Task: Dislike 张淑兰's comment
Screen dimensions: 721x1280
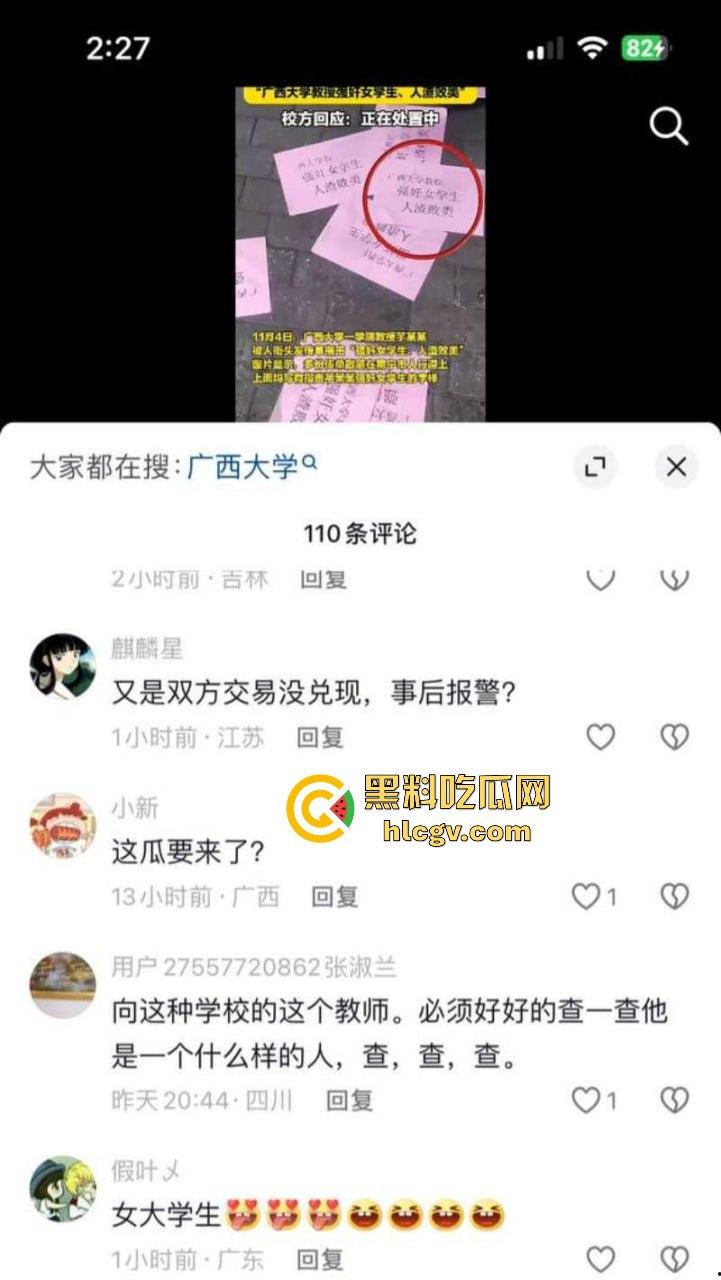Action: pos(675,1100)
